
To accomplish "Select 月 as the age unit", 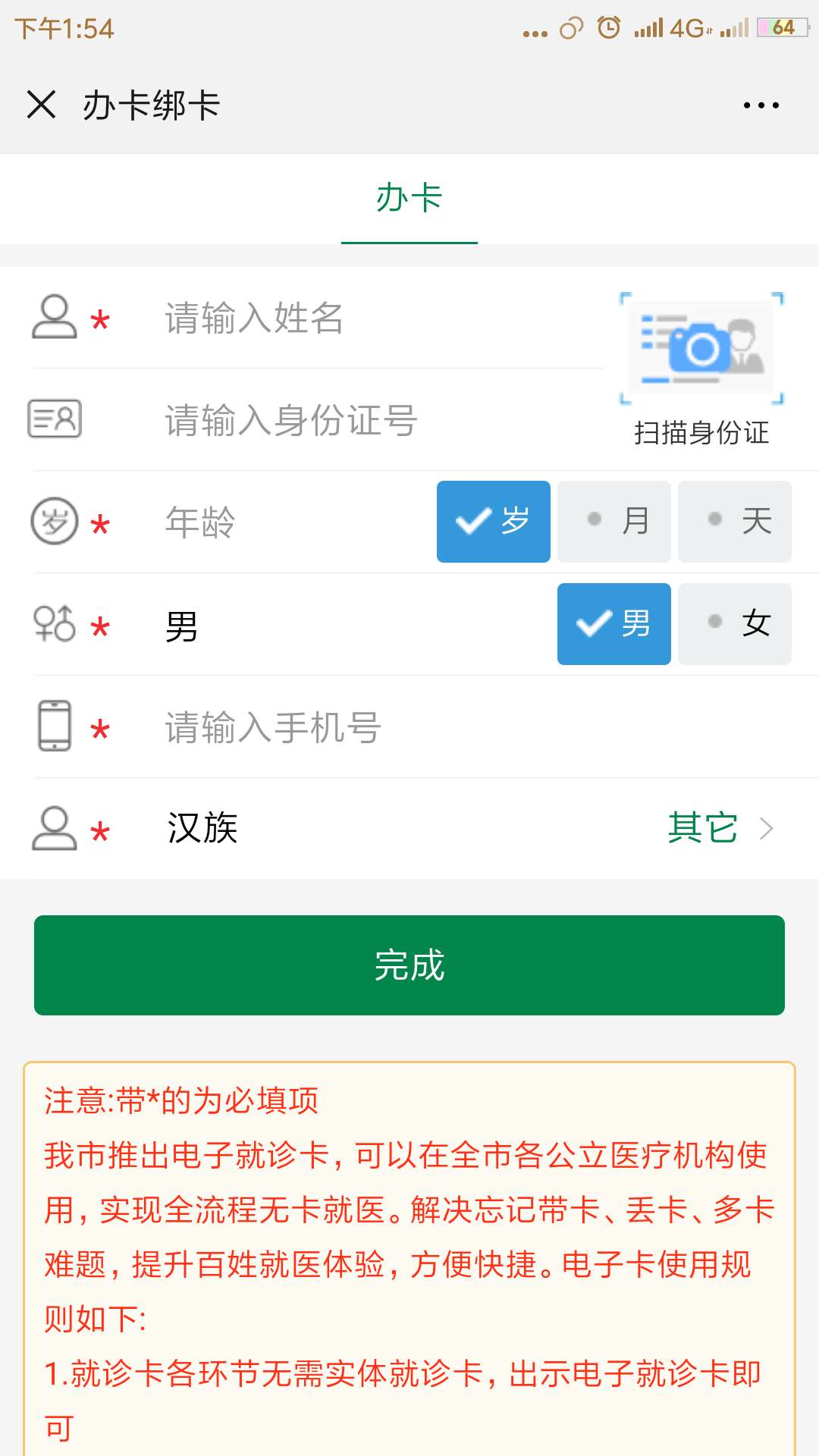I will [x=613, y=522].
